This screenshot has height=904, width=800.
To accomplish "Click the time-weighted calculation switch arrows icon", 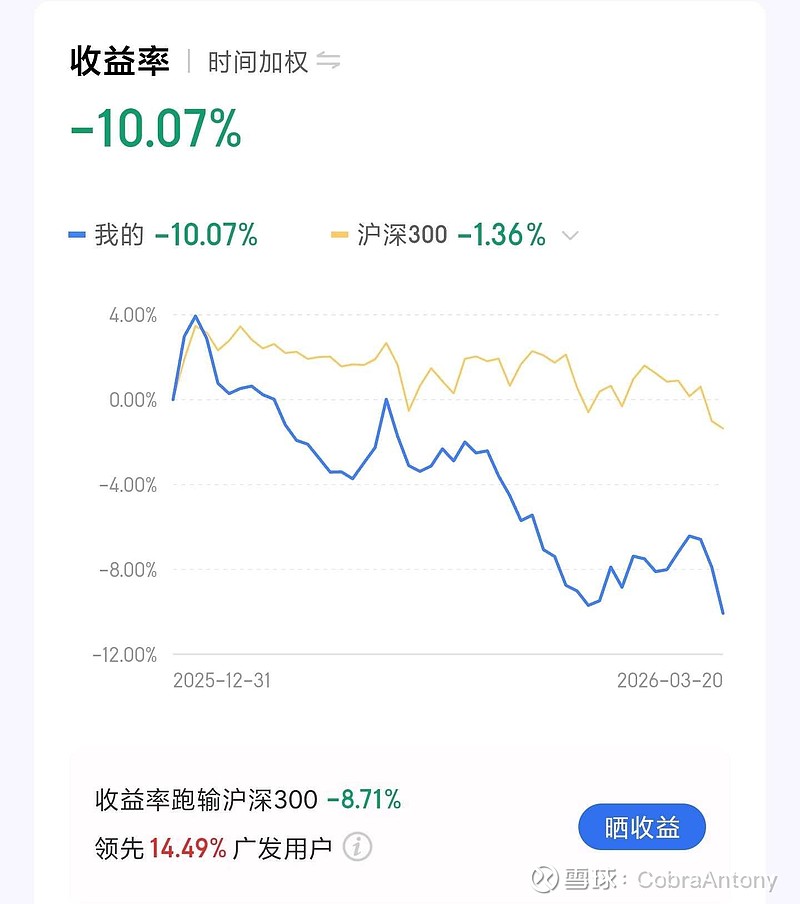I will click(x=330, y=61).
